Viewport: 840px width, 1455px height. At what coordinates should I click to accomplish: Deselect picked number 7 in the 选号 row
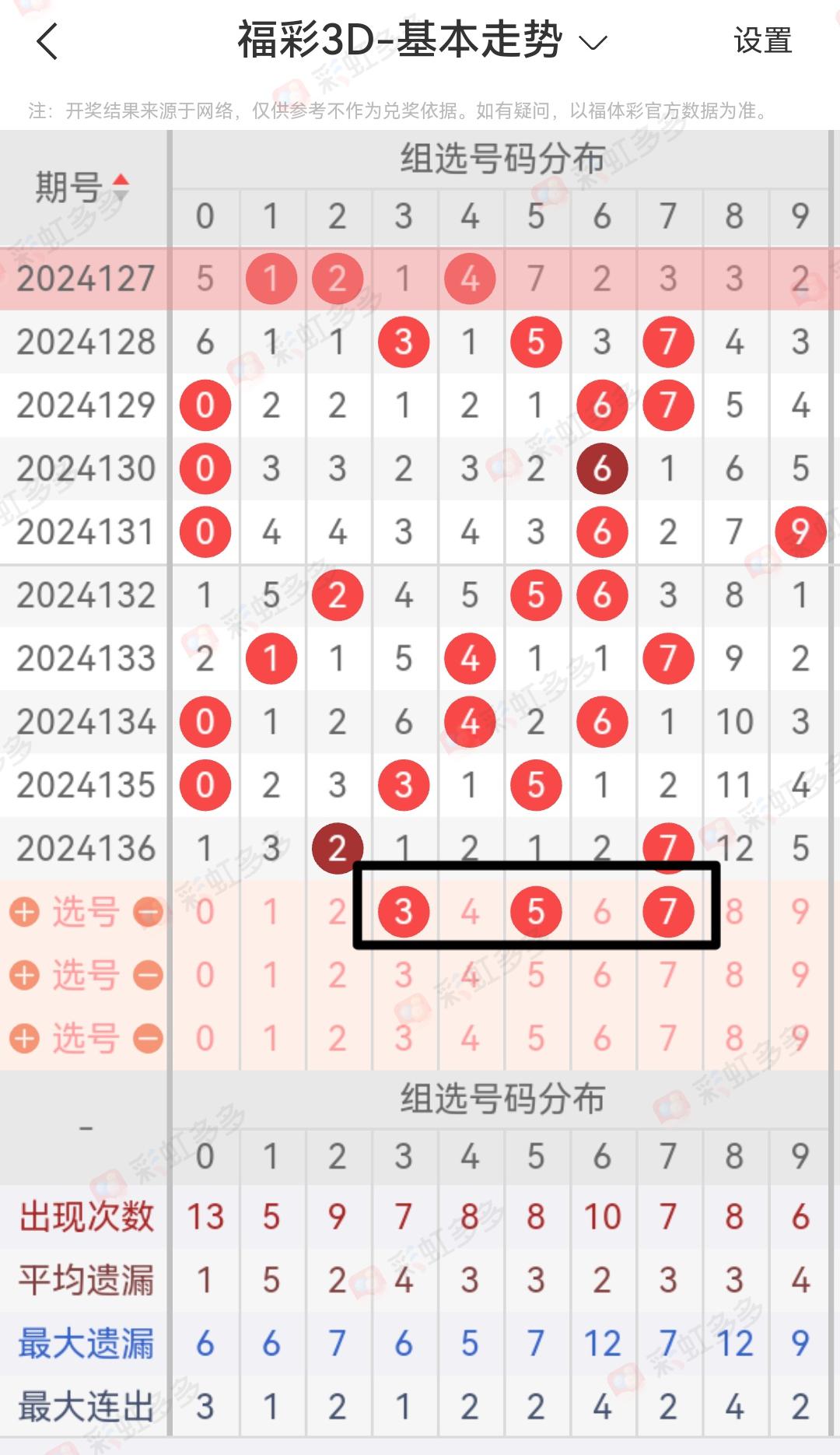tap(668, 911)
